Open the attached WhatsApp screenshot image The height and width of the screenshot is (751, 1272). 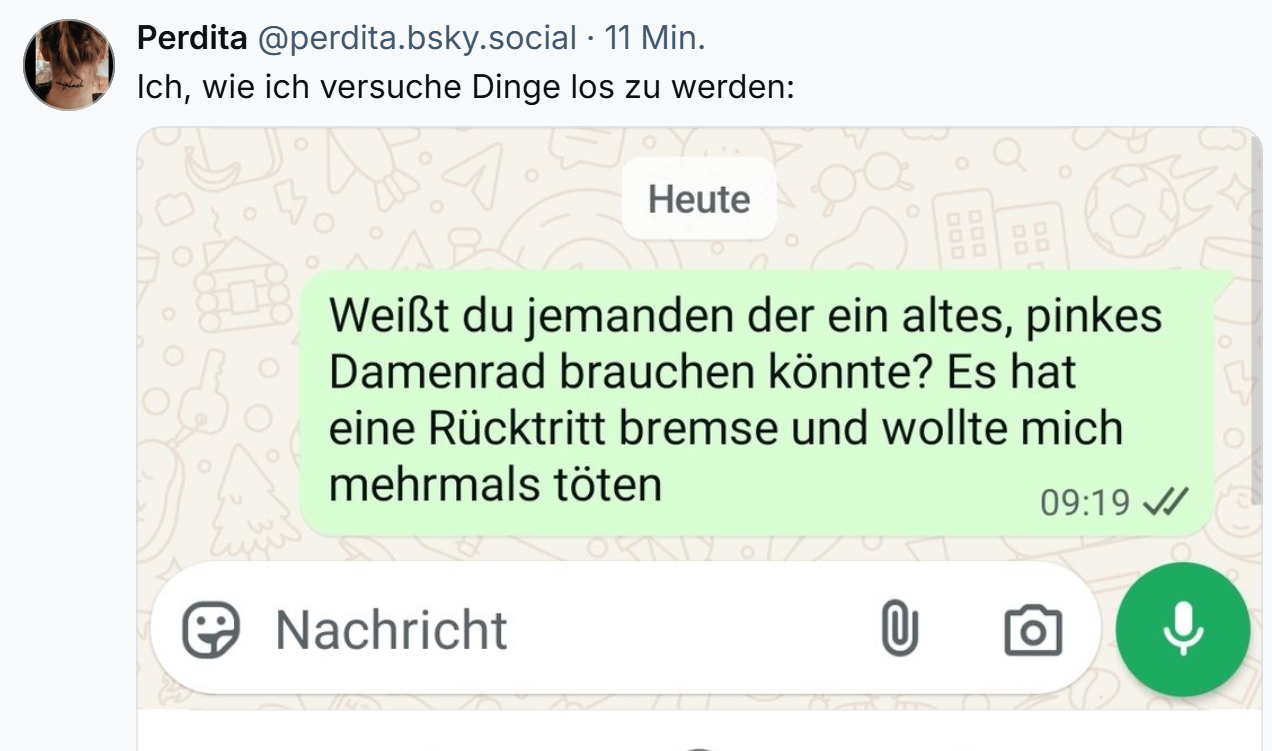click(698, 420)
